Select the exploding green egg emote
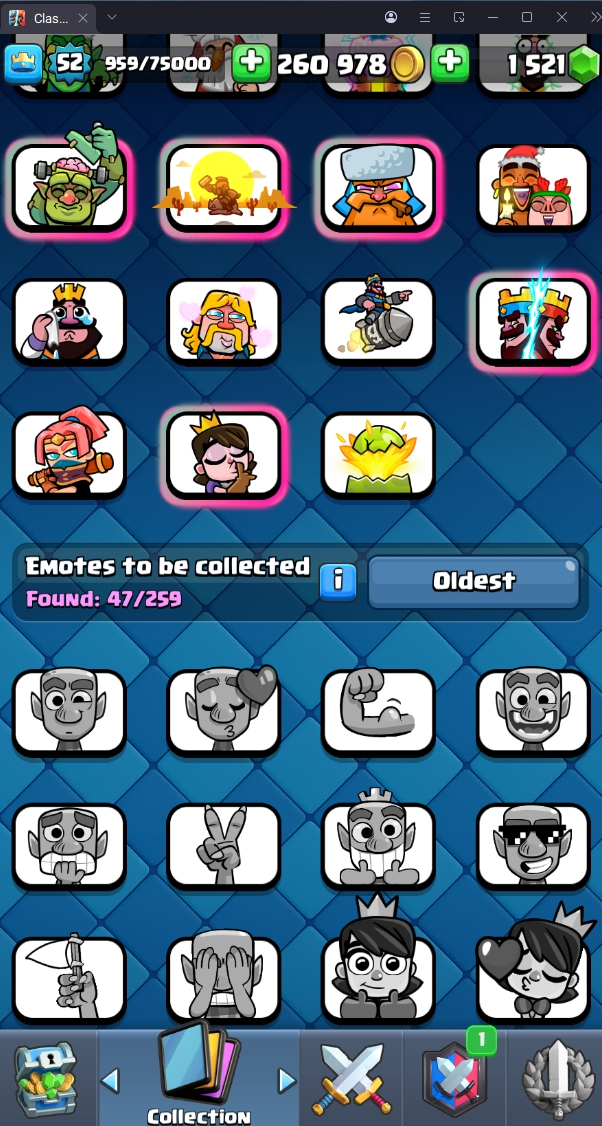 coord(378,455)
